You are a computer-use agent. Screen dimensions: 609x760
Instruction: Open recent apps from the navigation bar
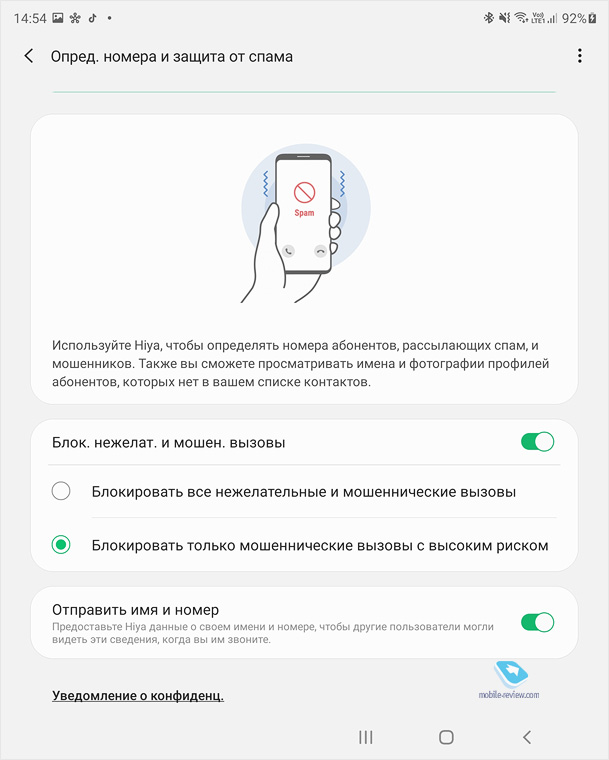tap(365, 737)
